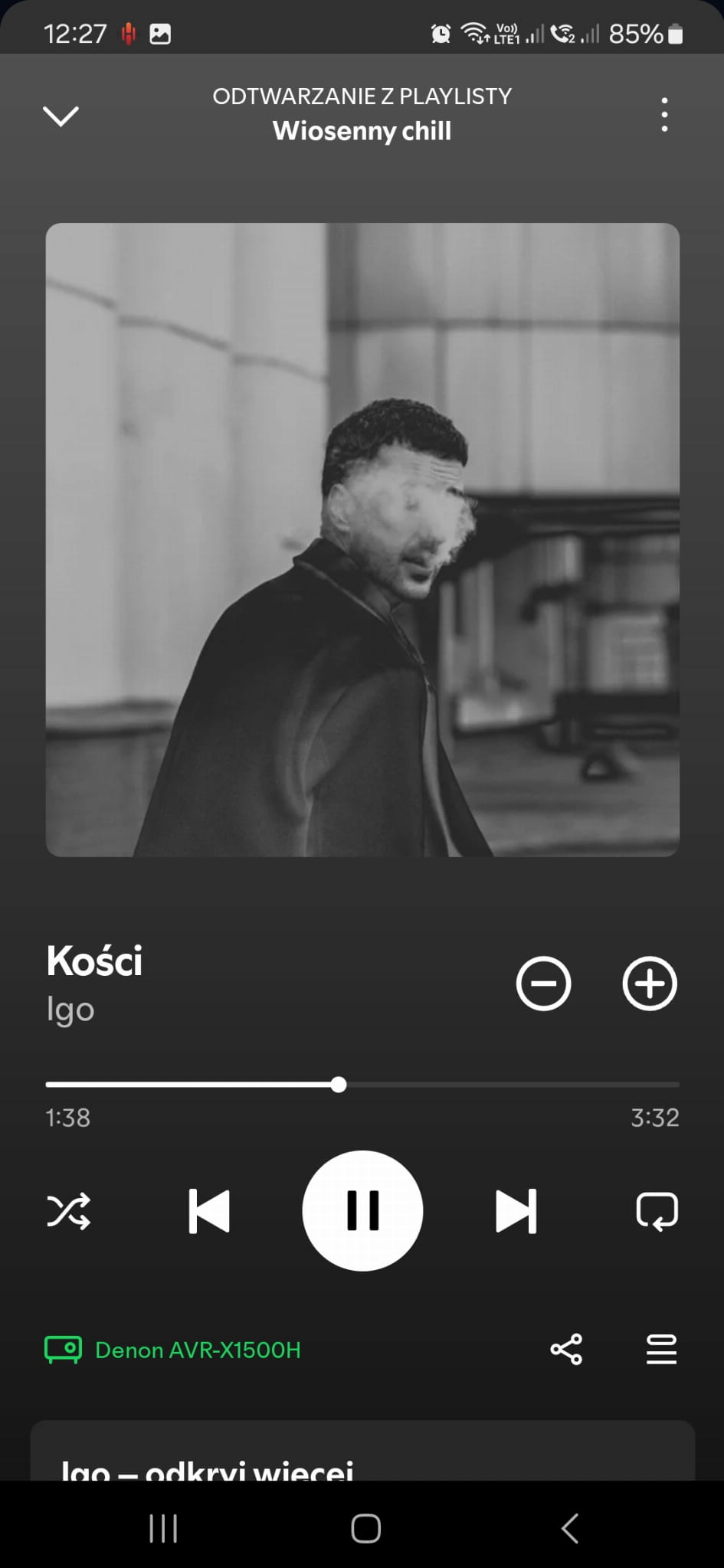Toggle shuffle playback
724x1568 pixels.
point(69,1211)
